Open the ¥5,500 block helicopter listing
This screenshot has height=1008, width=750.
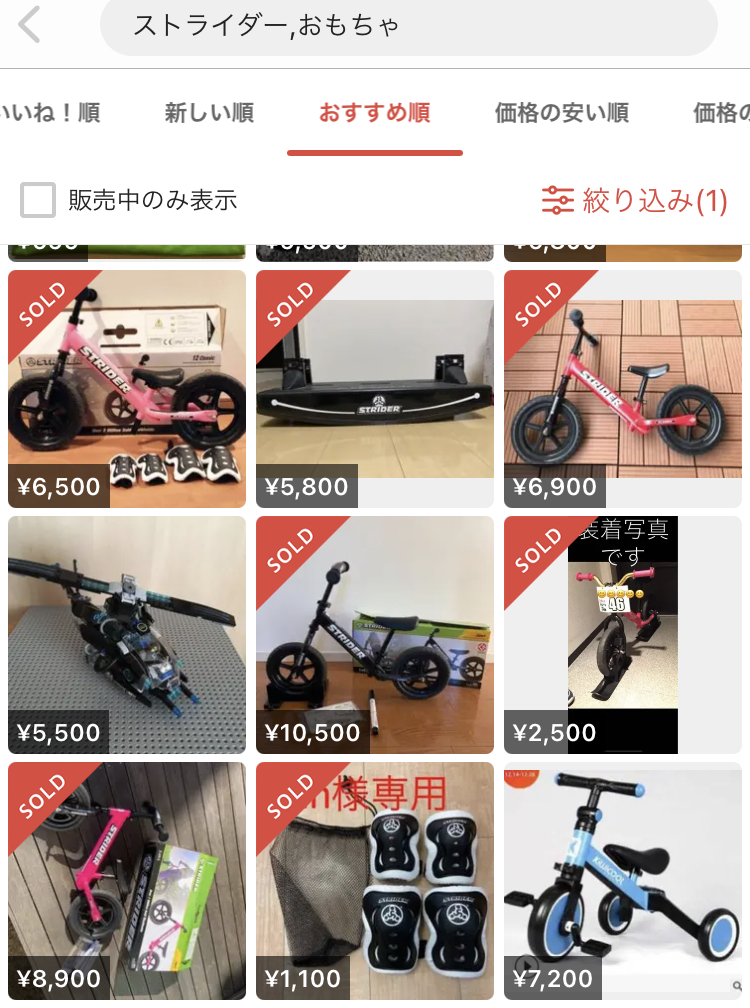pyautogui.click(x=127, y=634)
